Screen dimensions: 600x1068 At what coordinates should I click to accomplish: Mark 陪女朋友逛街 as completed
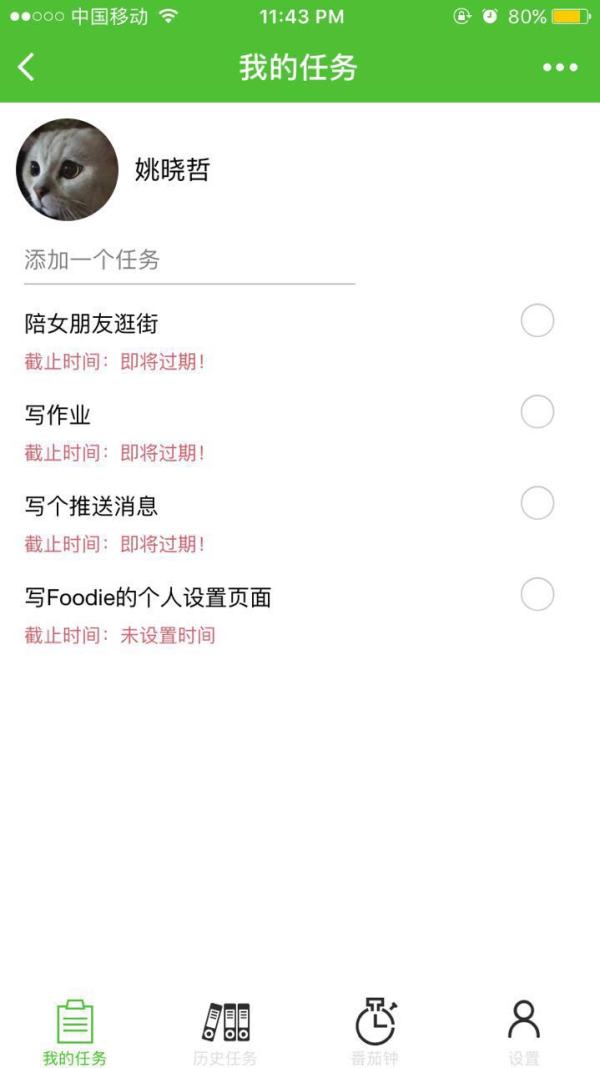tap(537, 321)
